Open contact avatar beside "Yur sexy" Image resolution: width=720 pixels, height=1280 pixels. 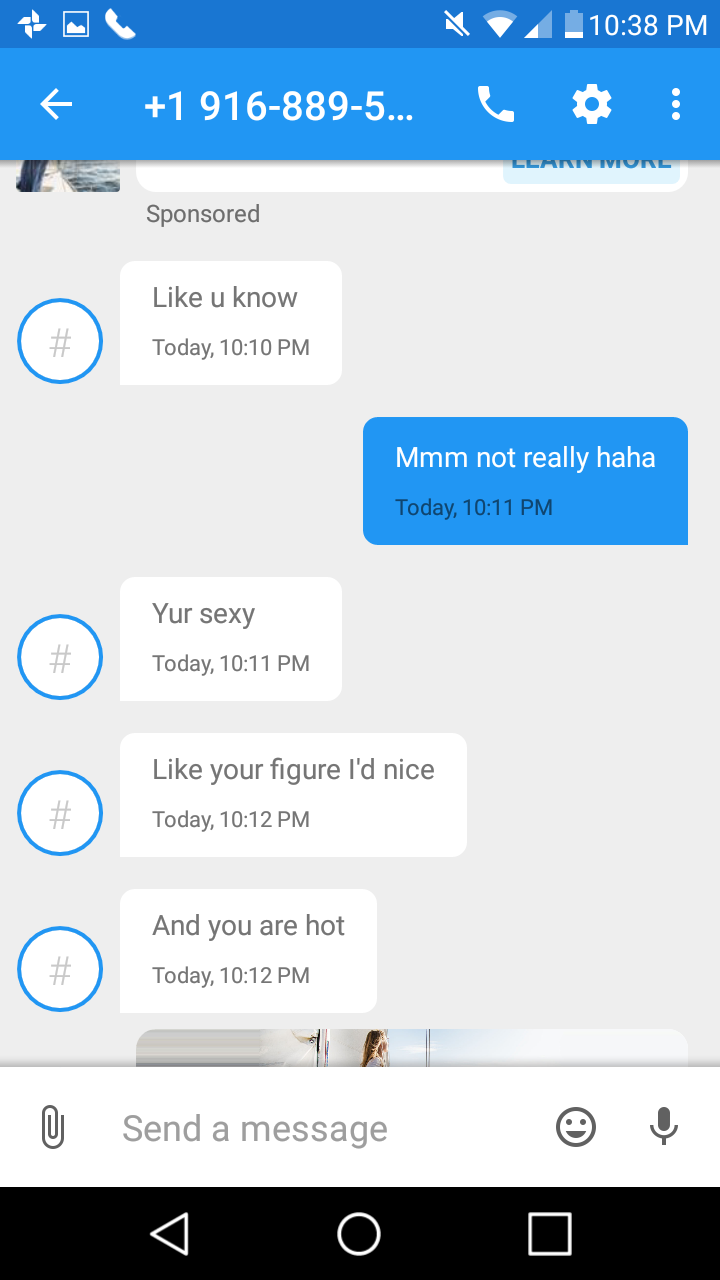click(x=60, y=657)
